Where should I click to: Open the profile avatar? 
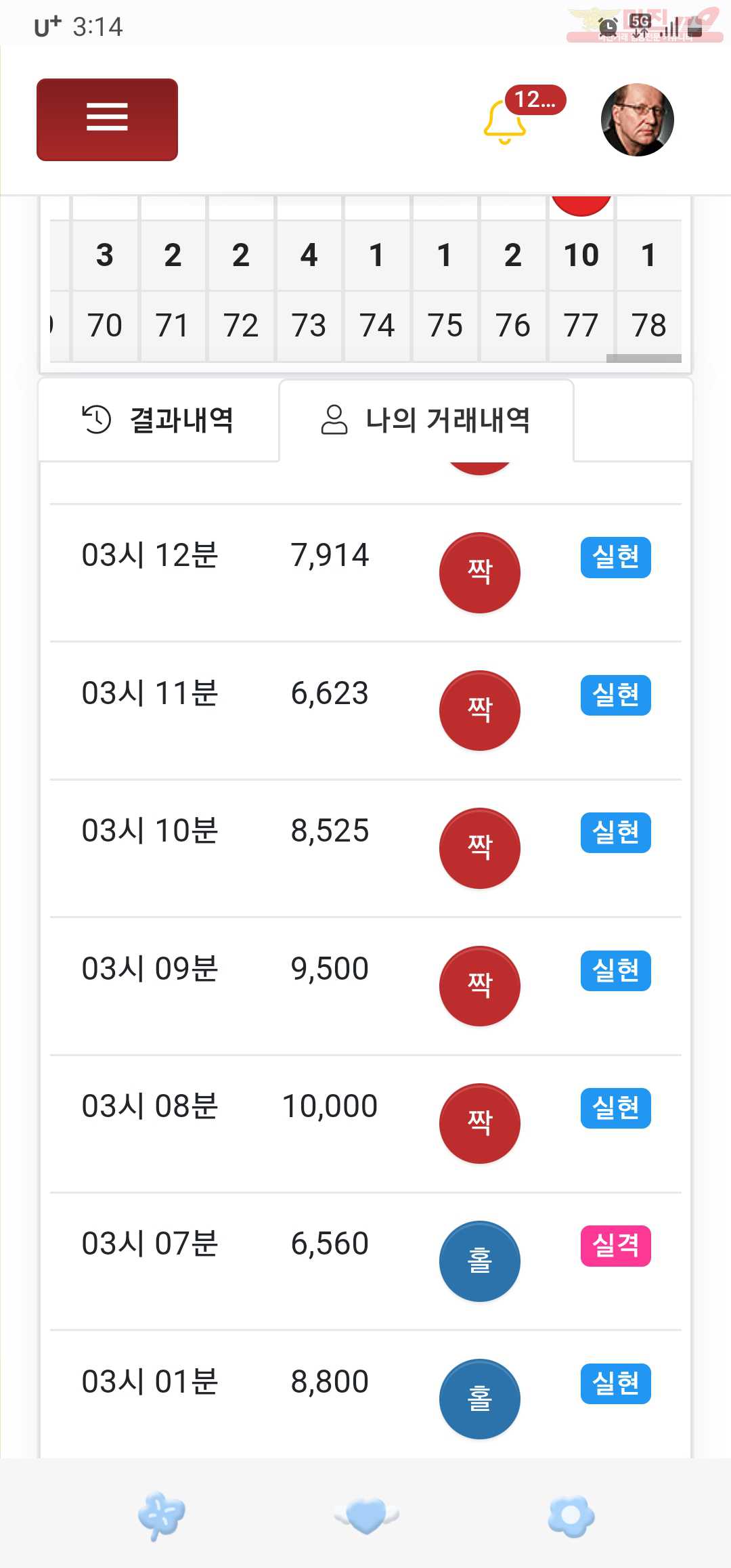(638, 120)
